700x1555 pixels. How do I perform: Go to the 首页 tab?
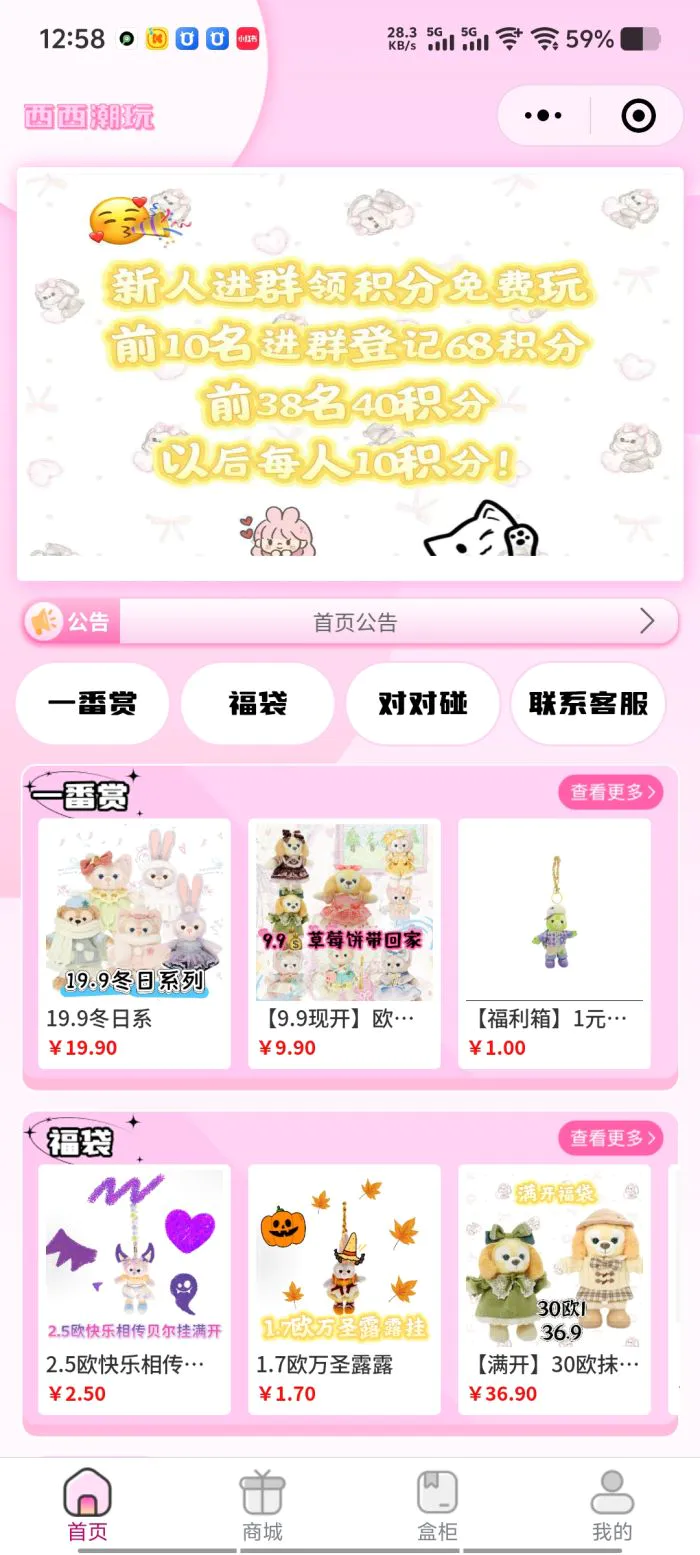tap(87, 1505)
